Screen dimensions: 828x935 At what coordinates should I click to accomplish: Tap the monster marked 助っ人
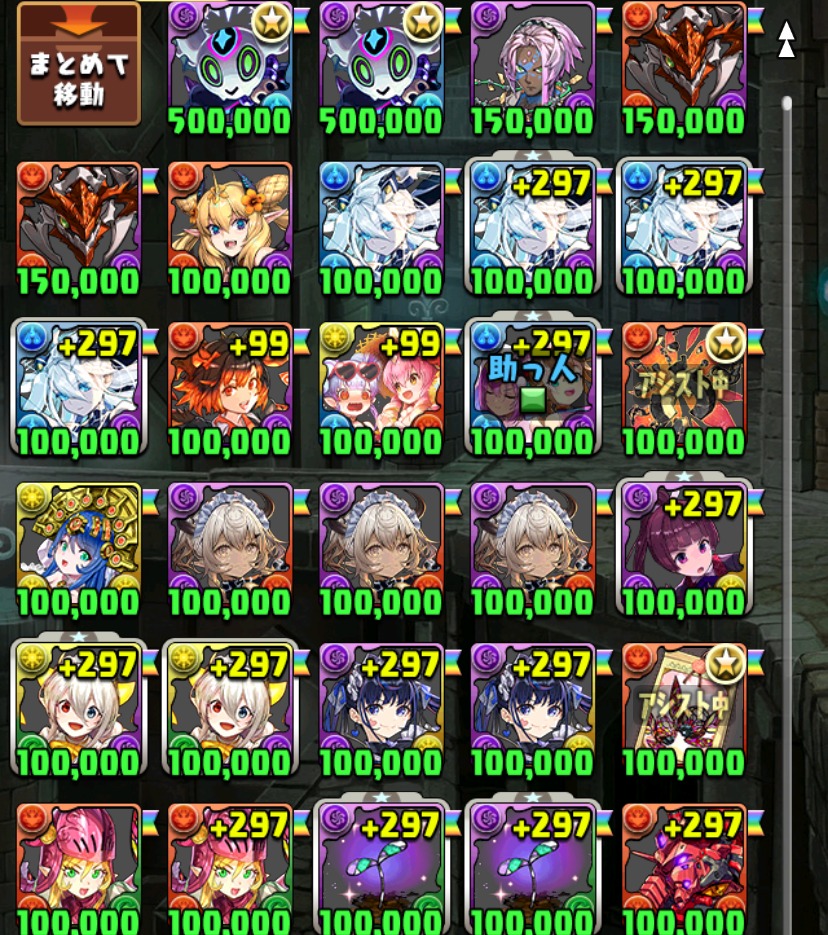tap(532, 386)
